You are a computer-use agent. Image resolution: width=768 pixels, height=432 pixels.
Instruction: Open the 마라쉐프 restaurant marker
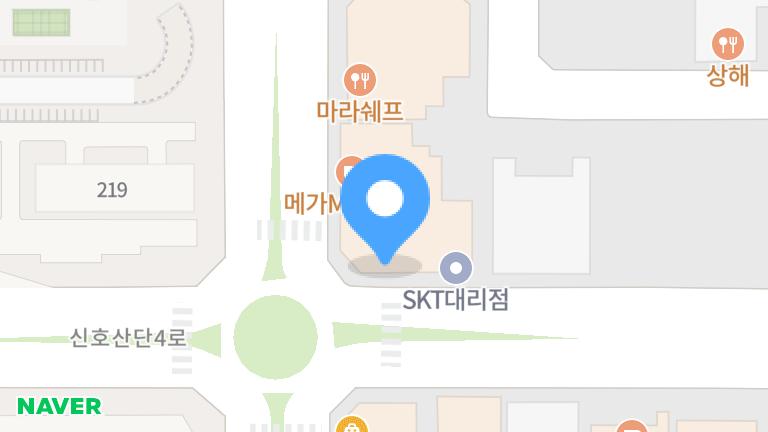coord(359,79)
